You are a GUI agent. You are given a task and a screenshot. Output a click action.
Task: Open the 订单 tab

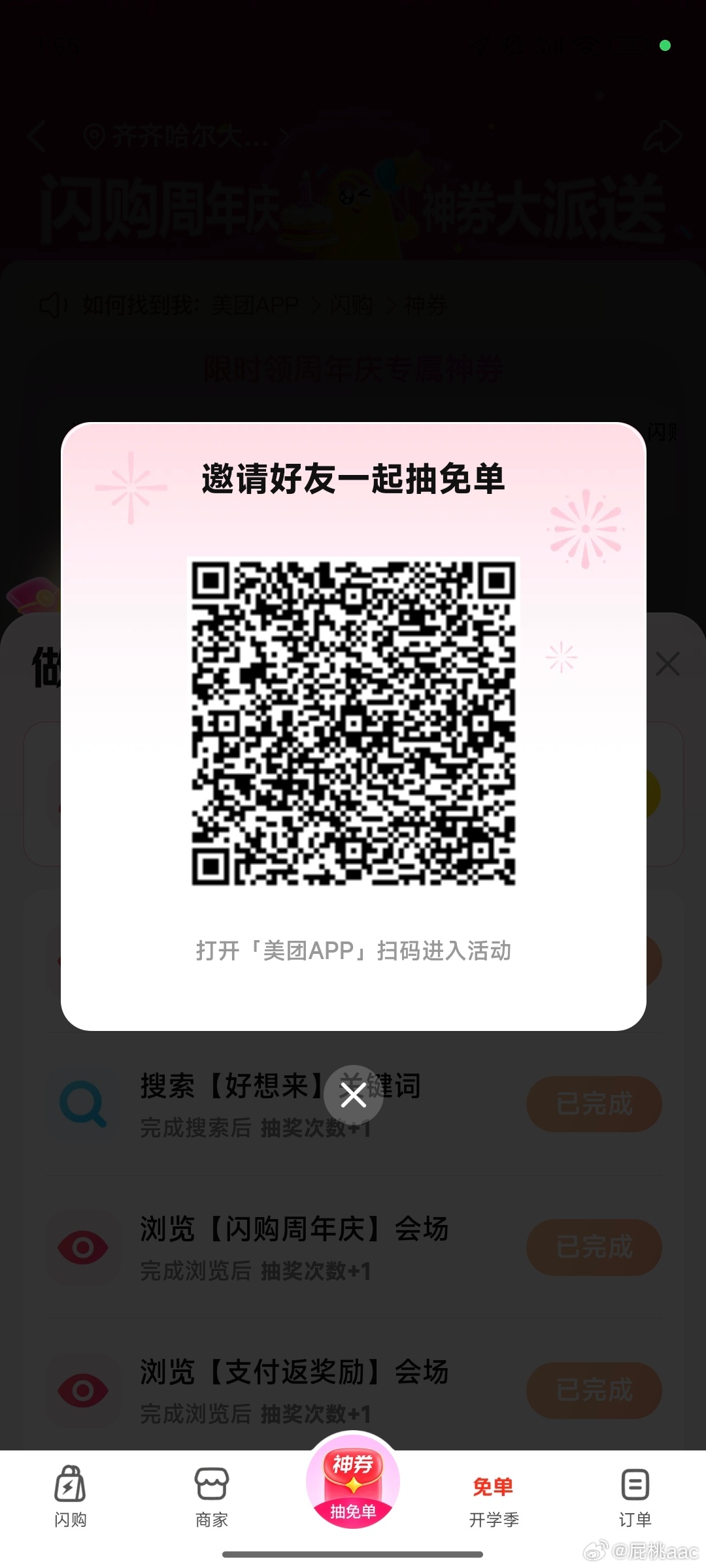(635, 1496)
